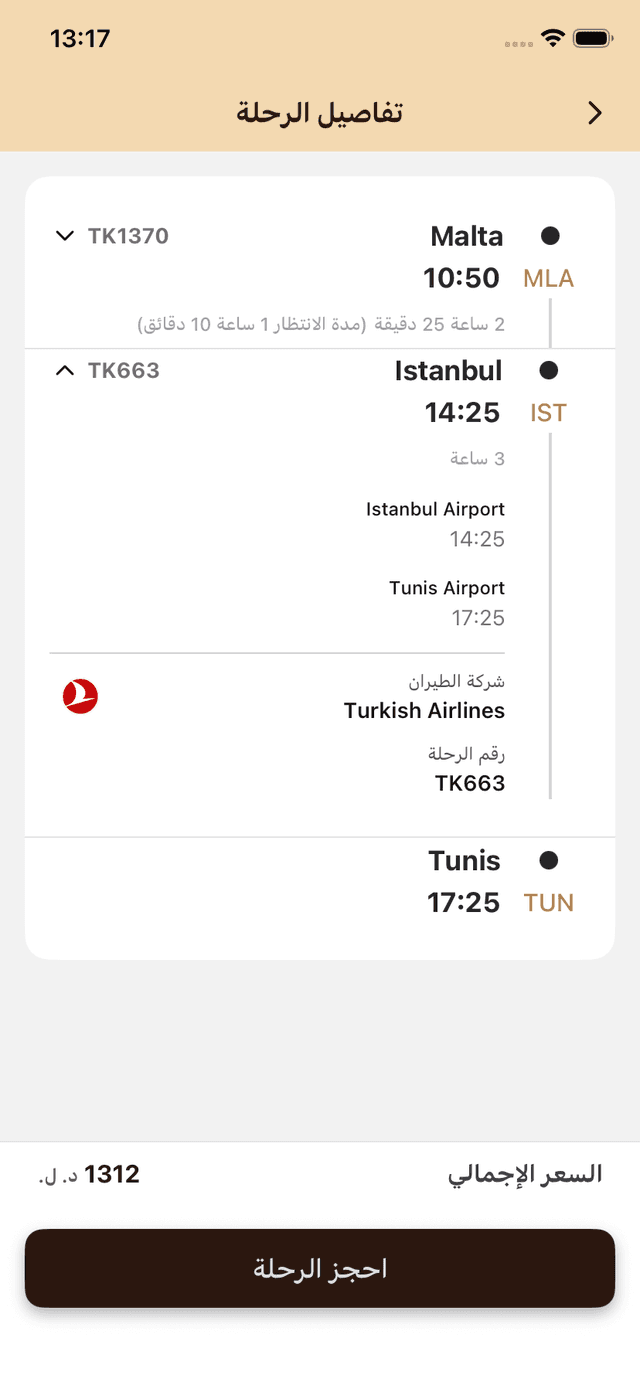This screenshot has height=1385, width=640.
Task: Collapse the TK663 flight segment details
Action: (x=65, y=371)
